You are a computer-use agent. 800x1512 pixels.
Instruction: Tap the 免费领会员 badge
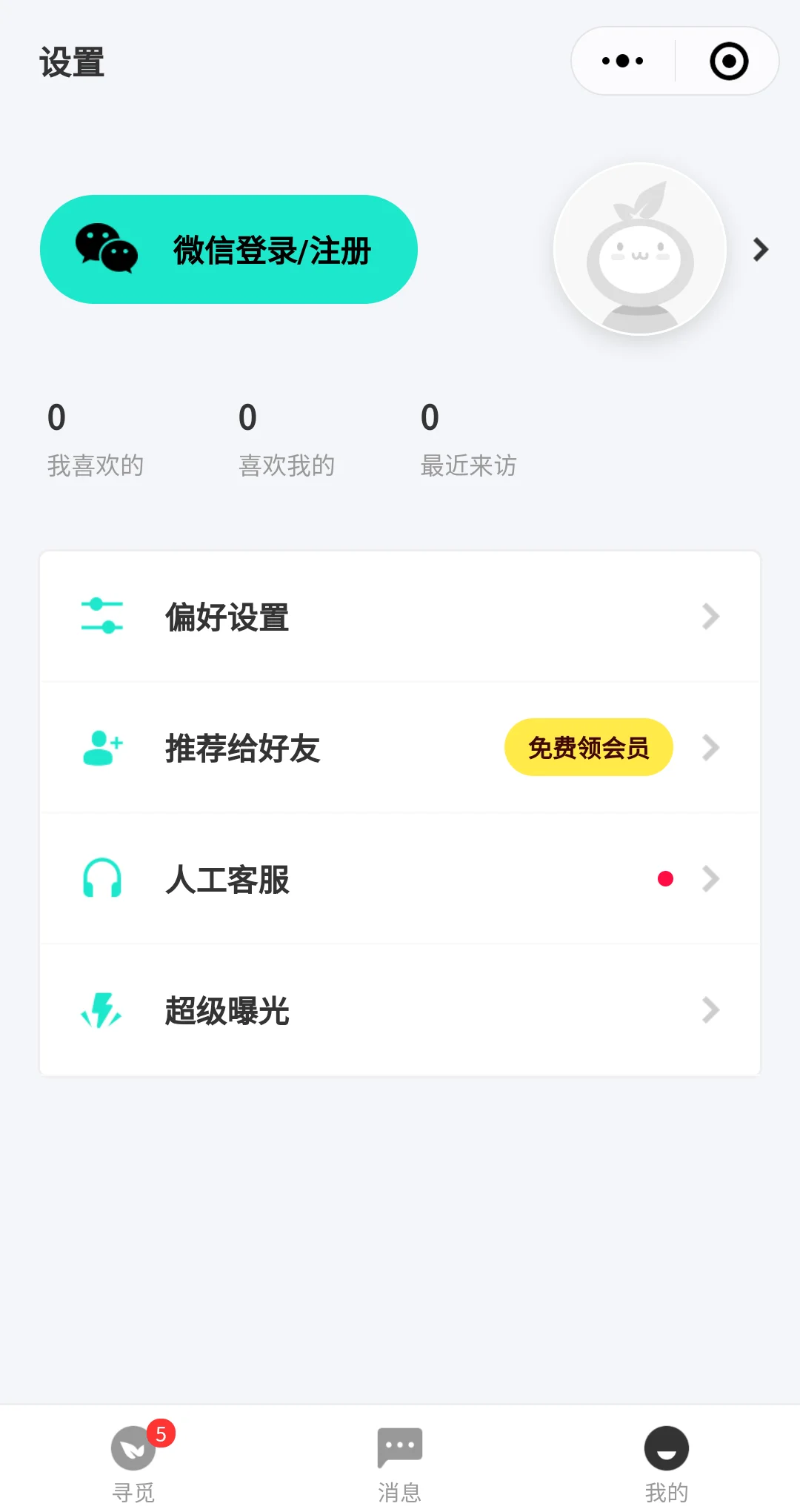[588, 748]
